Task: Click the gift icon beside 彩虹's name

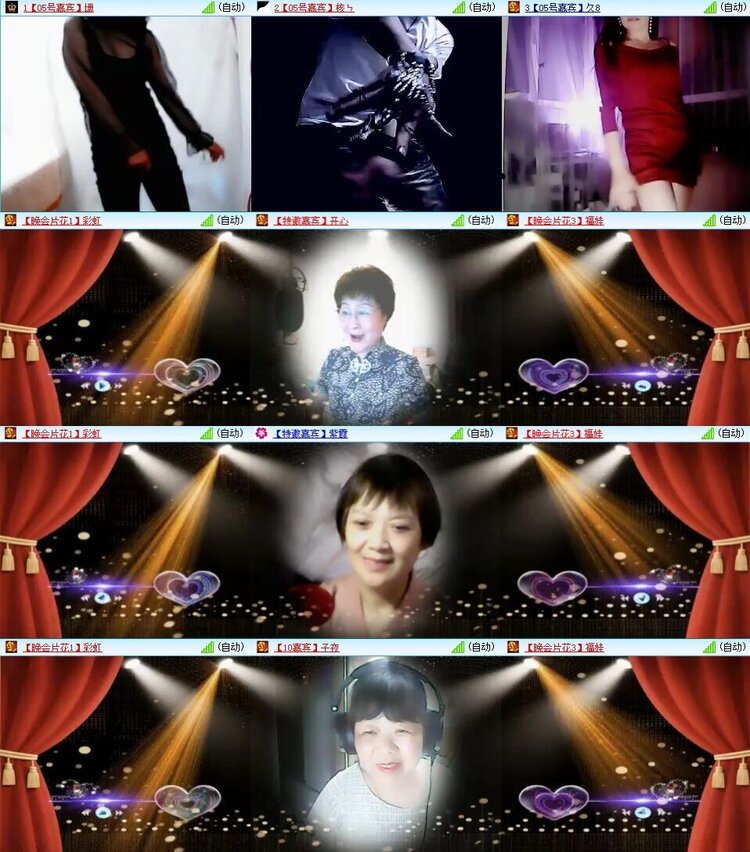Action: pyautogui.click(x=10, y=221)
